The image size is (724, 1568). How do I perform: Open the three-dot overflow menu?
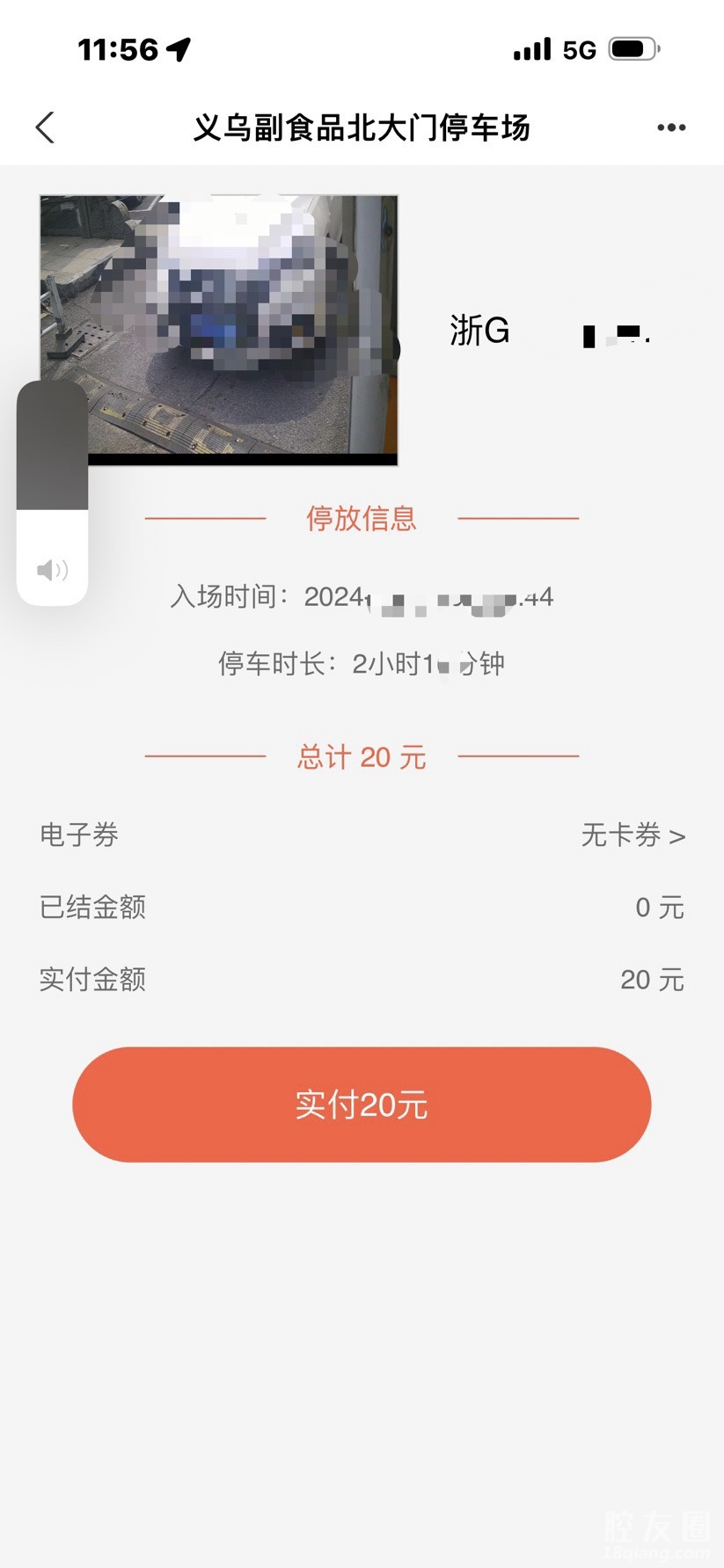[671, 128]
